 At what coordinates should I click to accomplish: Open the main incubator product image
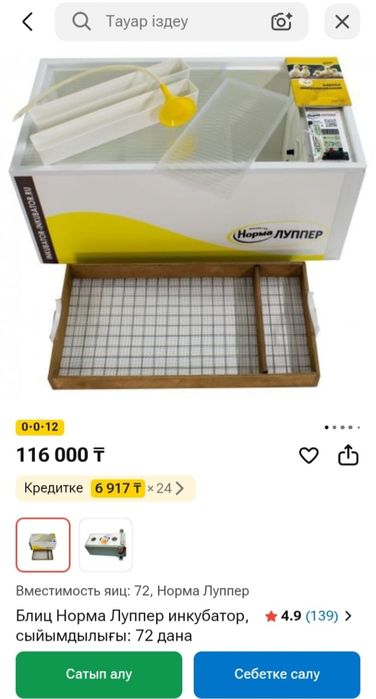click(x=188, y=223)
